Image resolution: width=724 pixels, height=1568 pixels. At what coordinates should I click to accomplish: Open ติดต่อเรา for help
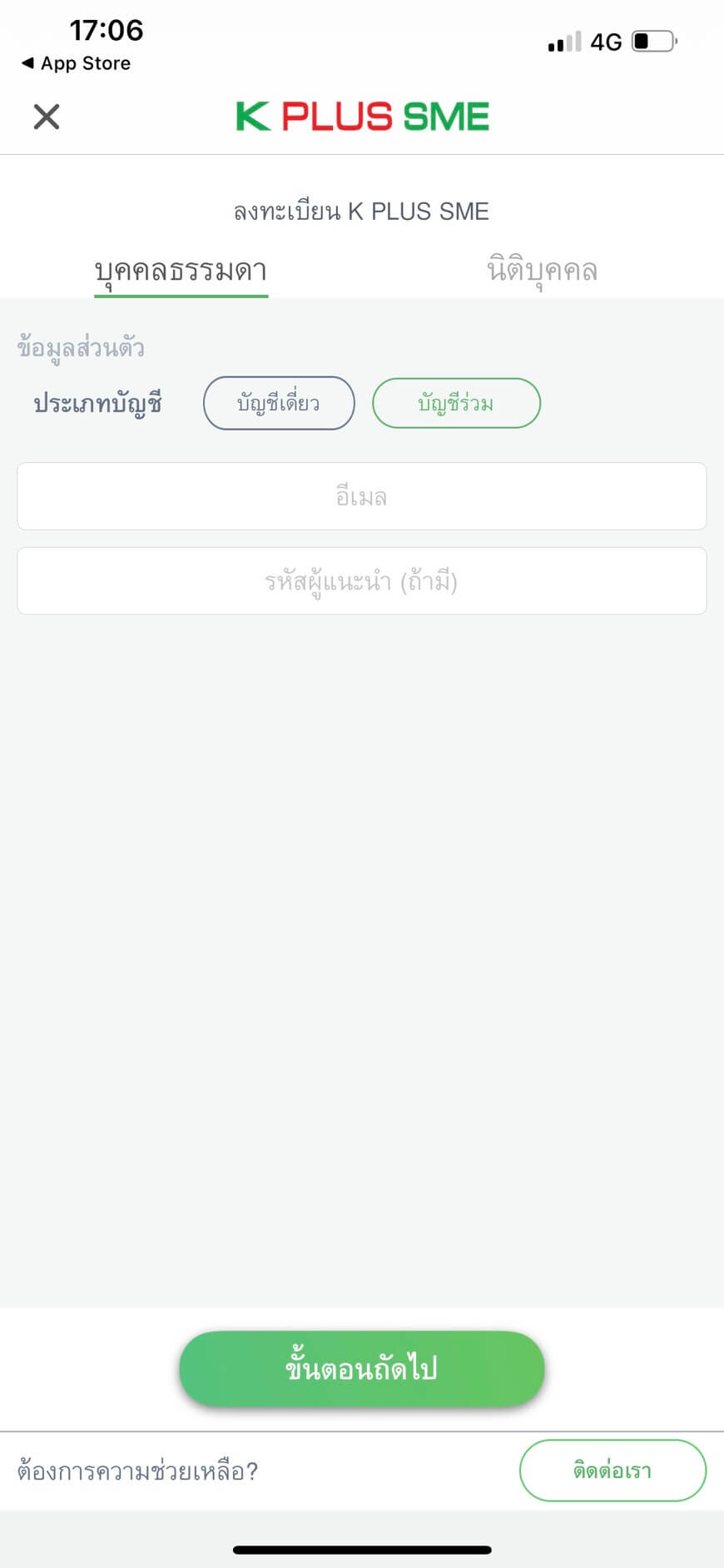[x=612, y=1470]
